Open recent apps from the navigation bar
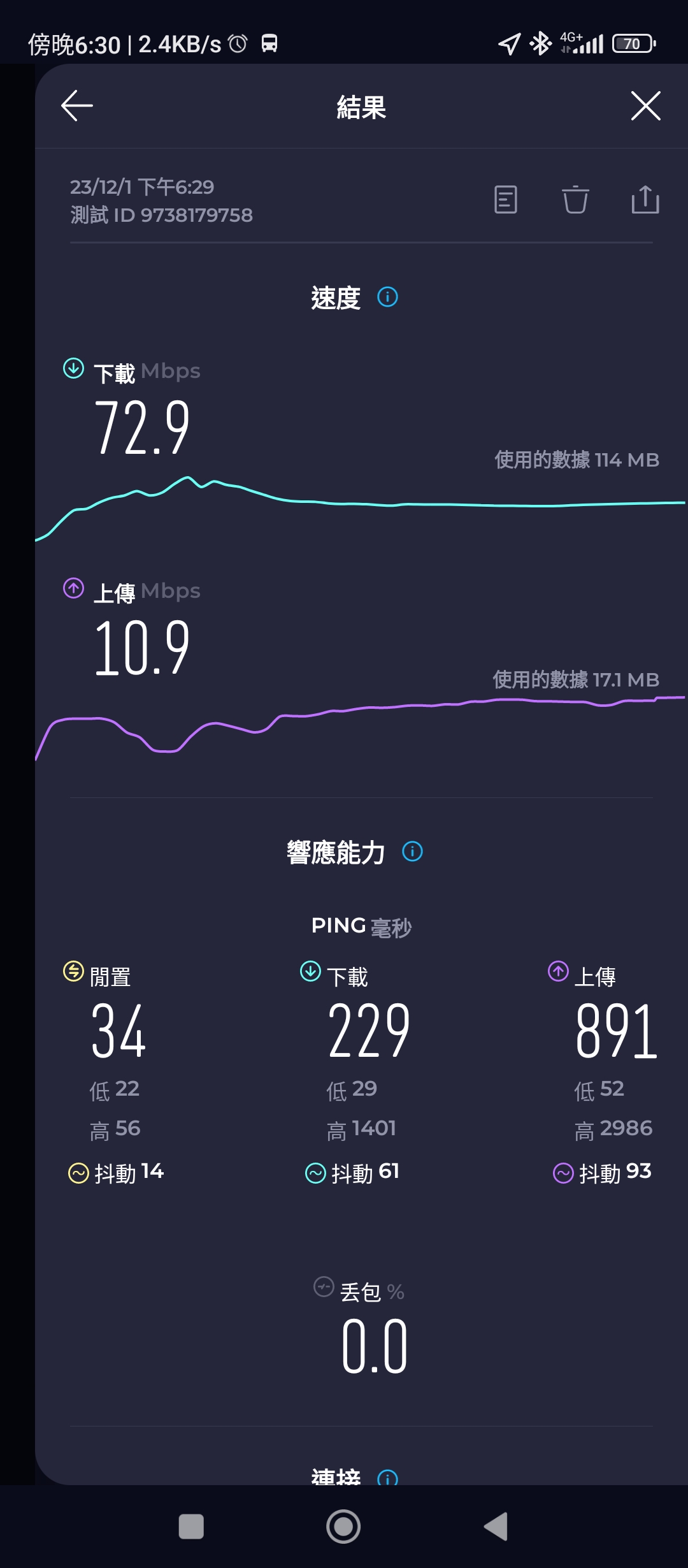This screenshot has height=1568, width=688. click(x=191, y=1527)
